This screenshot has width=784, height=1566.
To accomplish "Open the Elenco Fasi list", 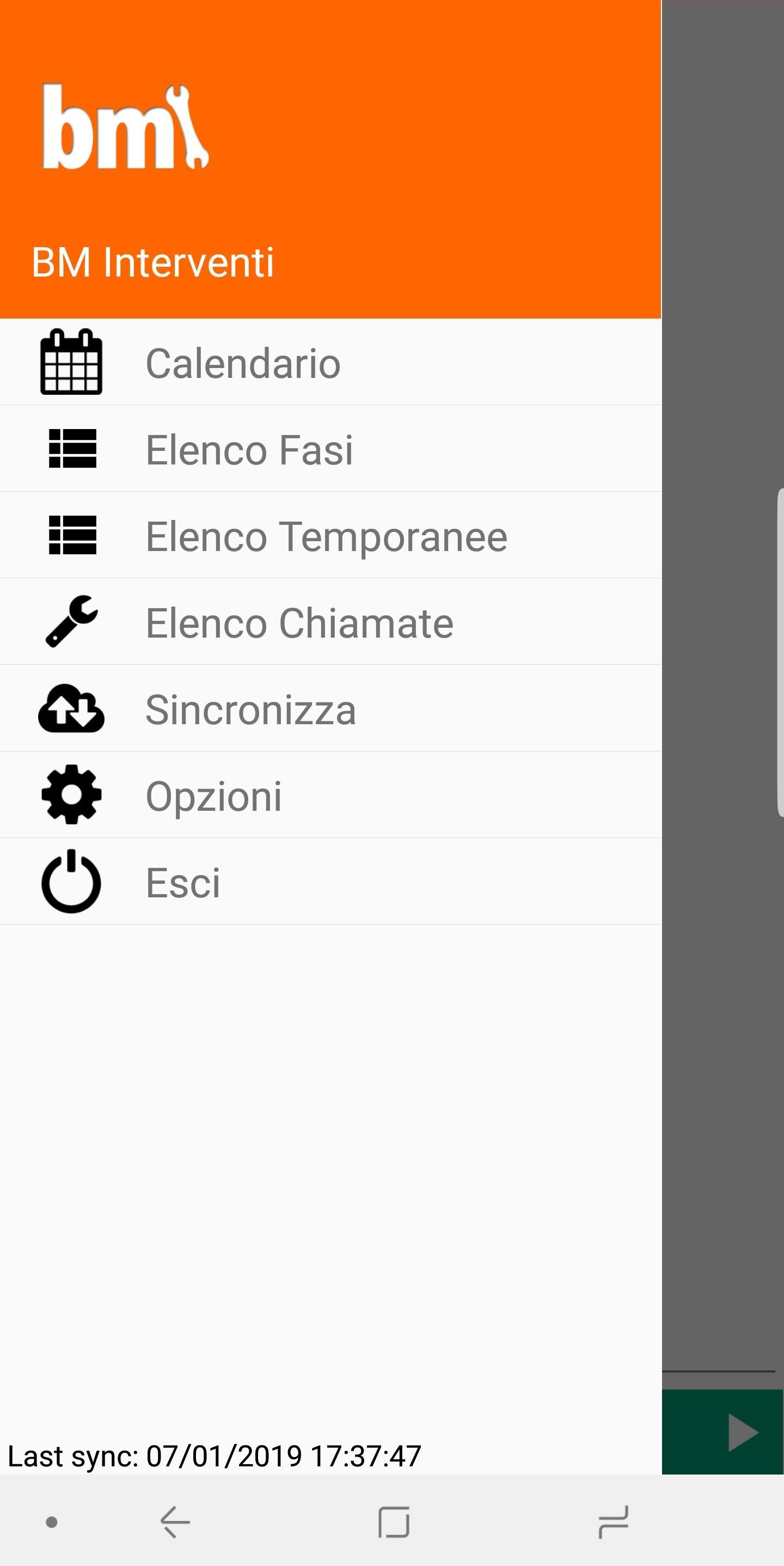I will tap(330, 449).
